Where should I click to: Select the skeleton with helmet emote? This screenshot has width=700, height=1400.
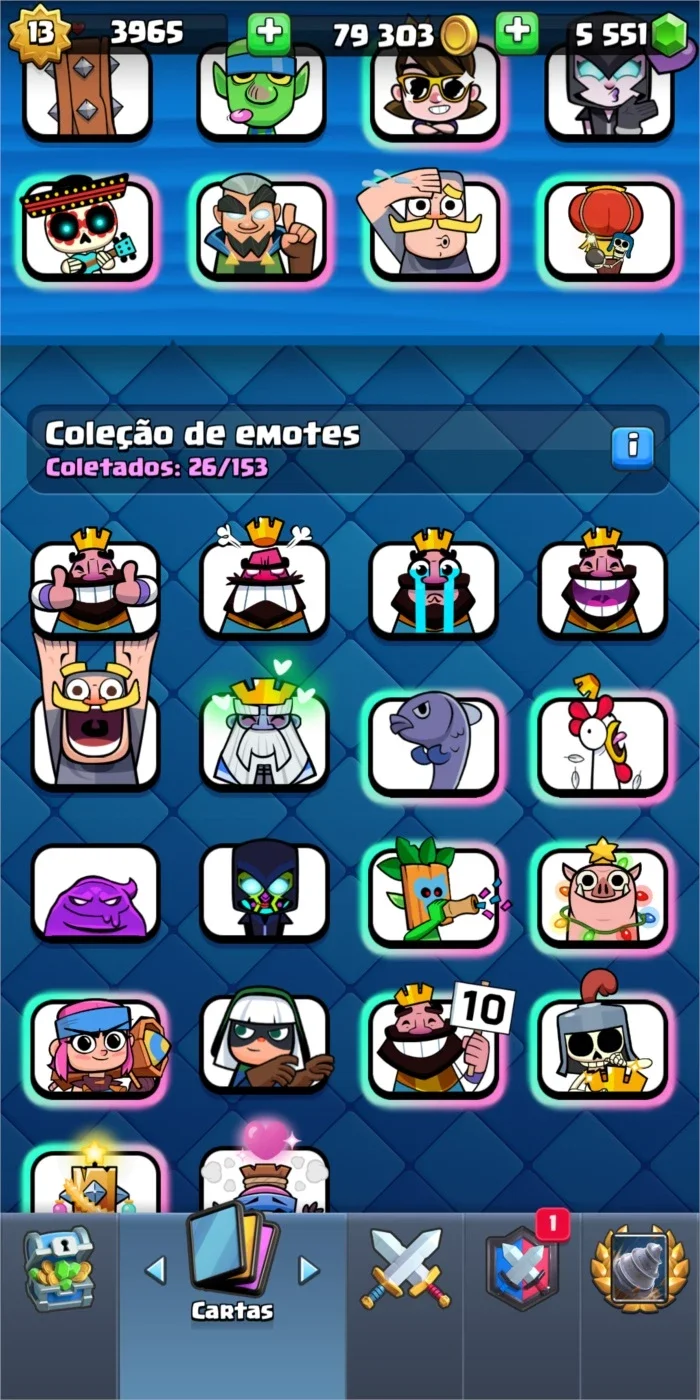point(602,1040)
